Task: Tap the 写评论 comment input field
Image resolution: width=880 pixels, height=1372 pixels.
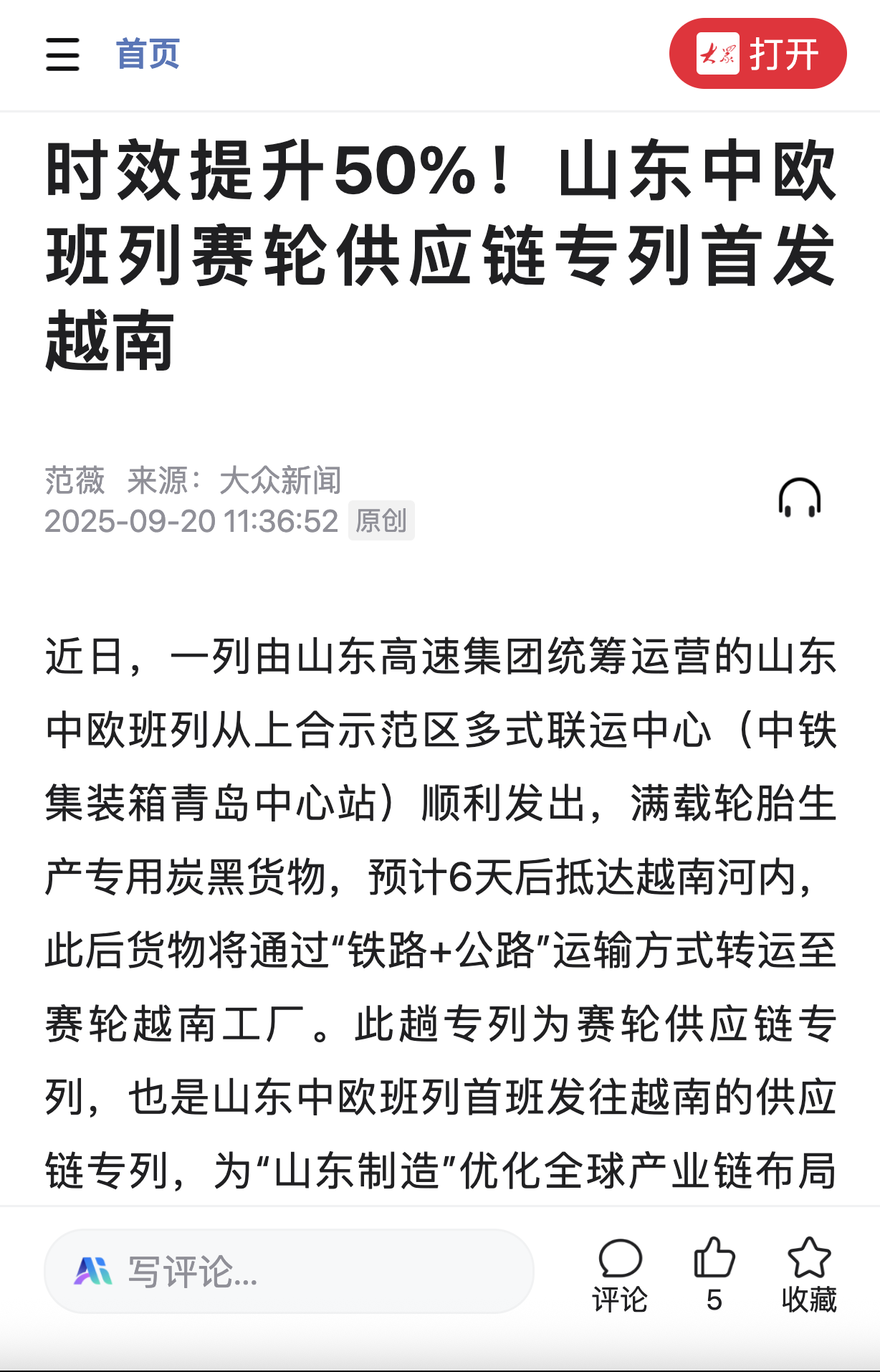Action: click(289, 1272)
